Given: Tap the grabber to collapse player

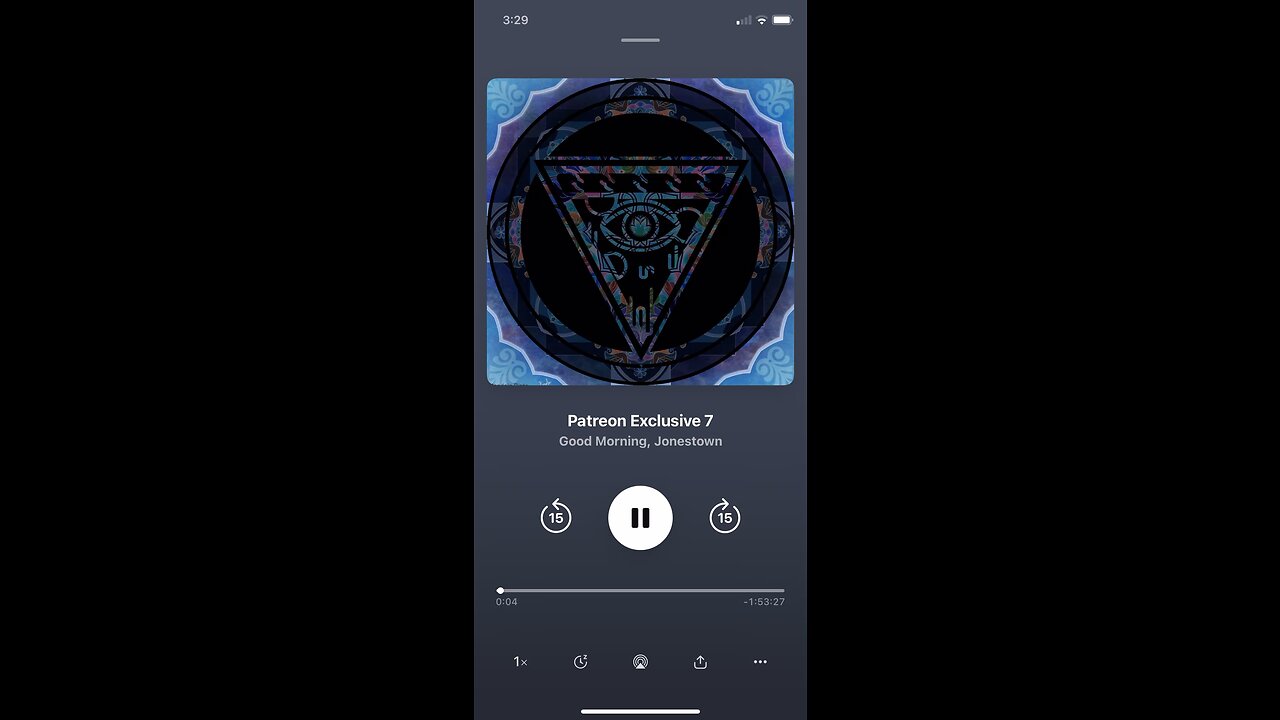Looking at the screenshot, I should (640, 40).
